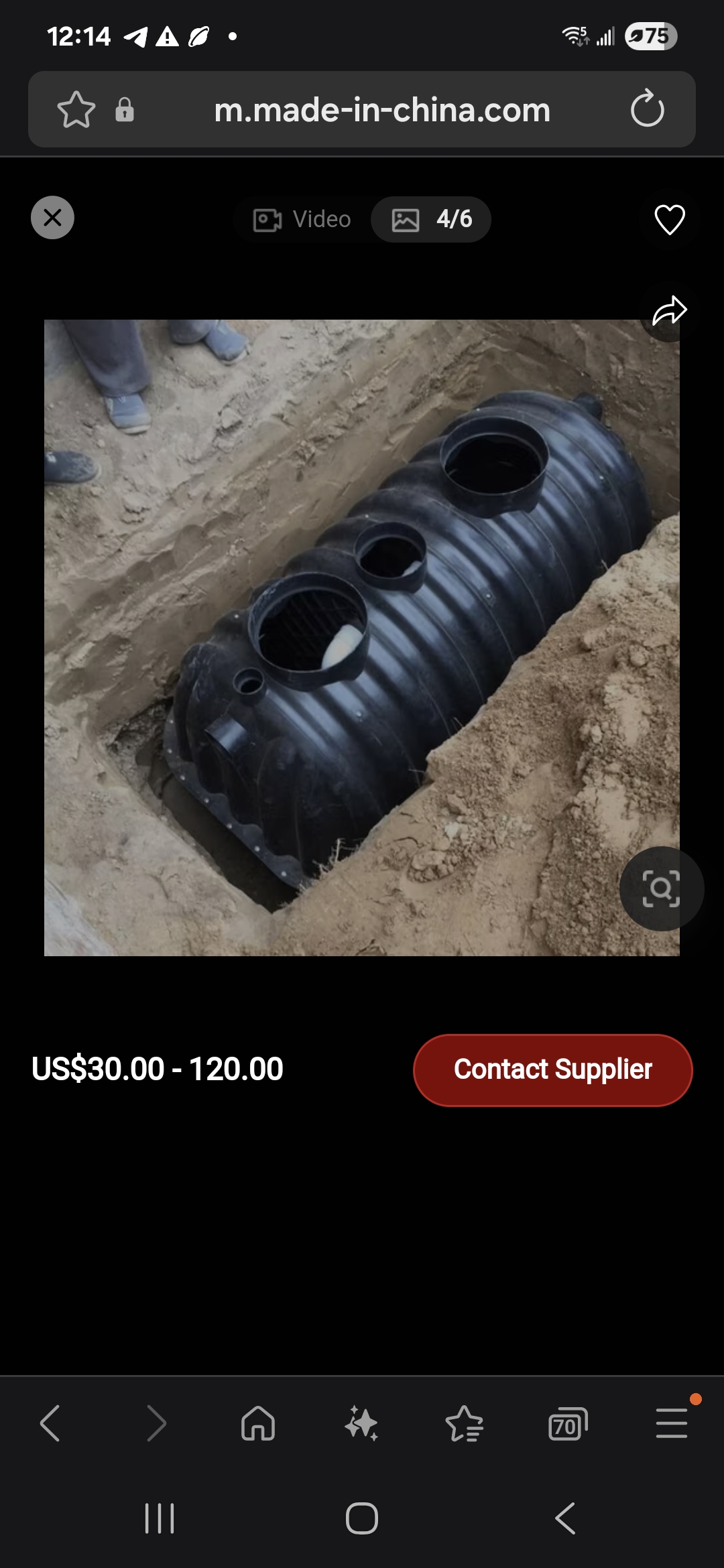View the 70 open browser tabs
The height and width of the screenshot is (1568, 724).
[x=567, y=1423]
